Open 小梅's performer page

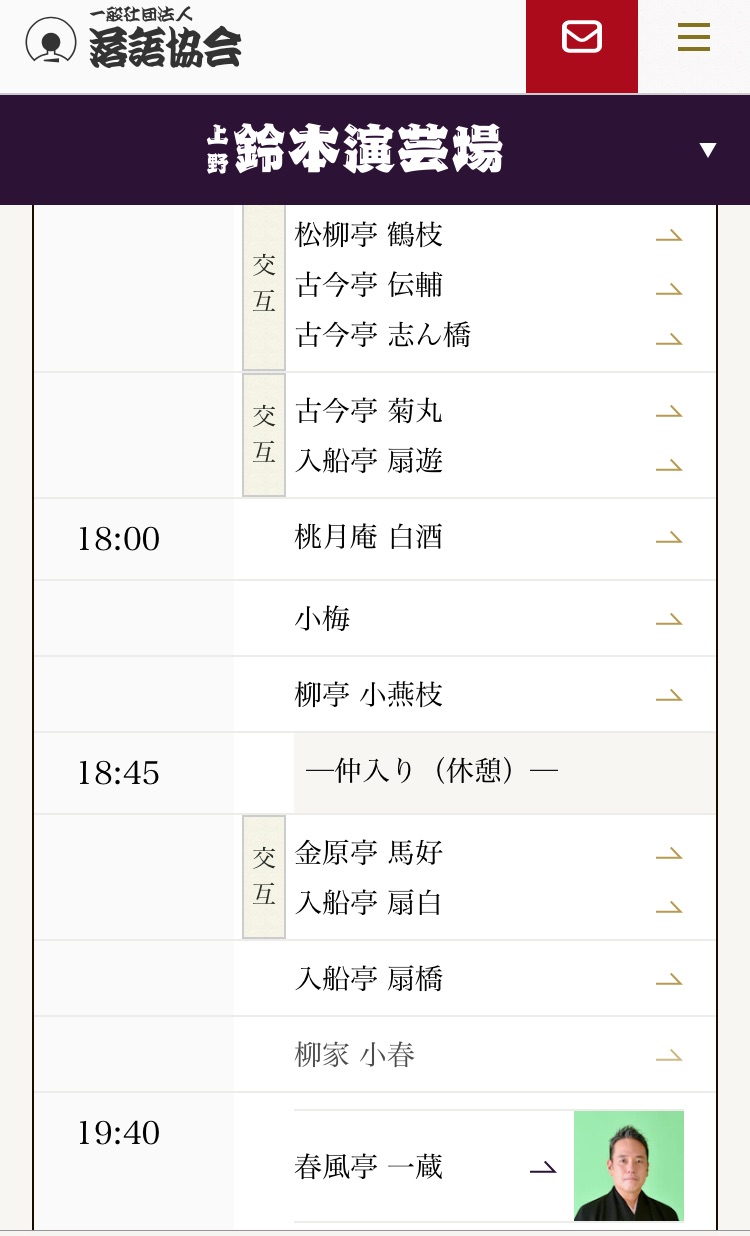322,618
